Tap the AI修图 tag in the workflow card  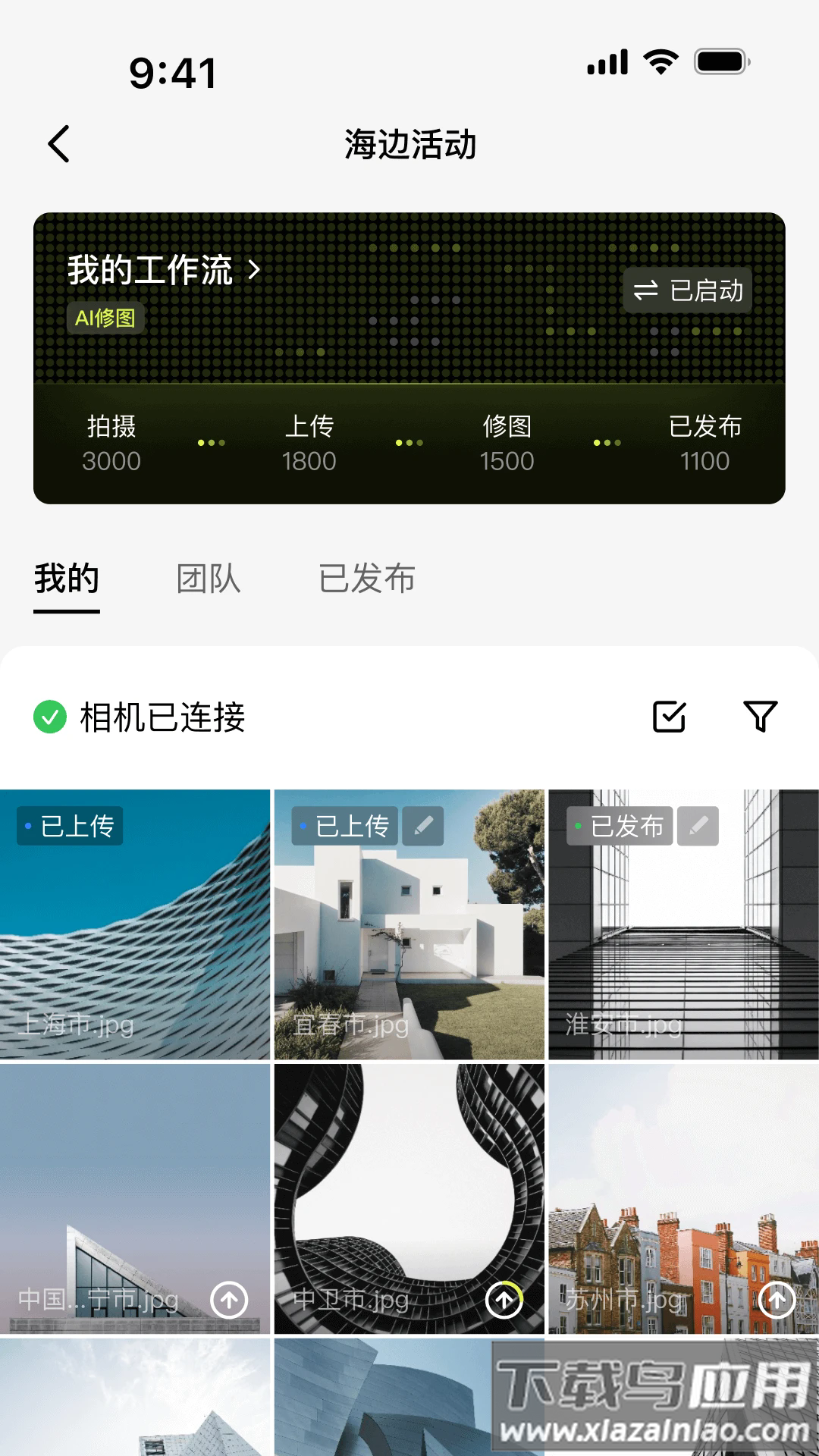(x=105, y=318)
